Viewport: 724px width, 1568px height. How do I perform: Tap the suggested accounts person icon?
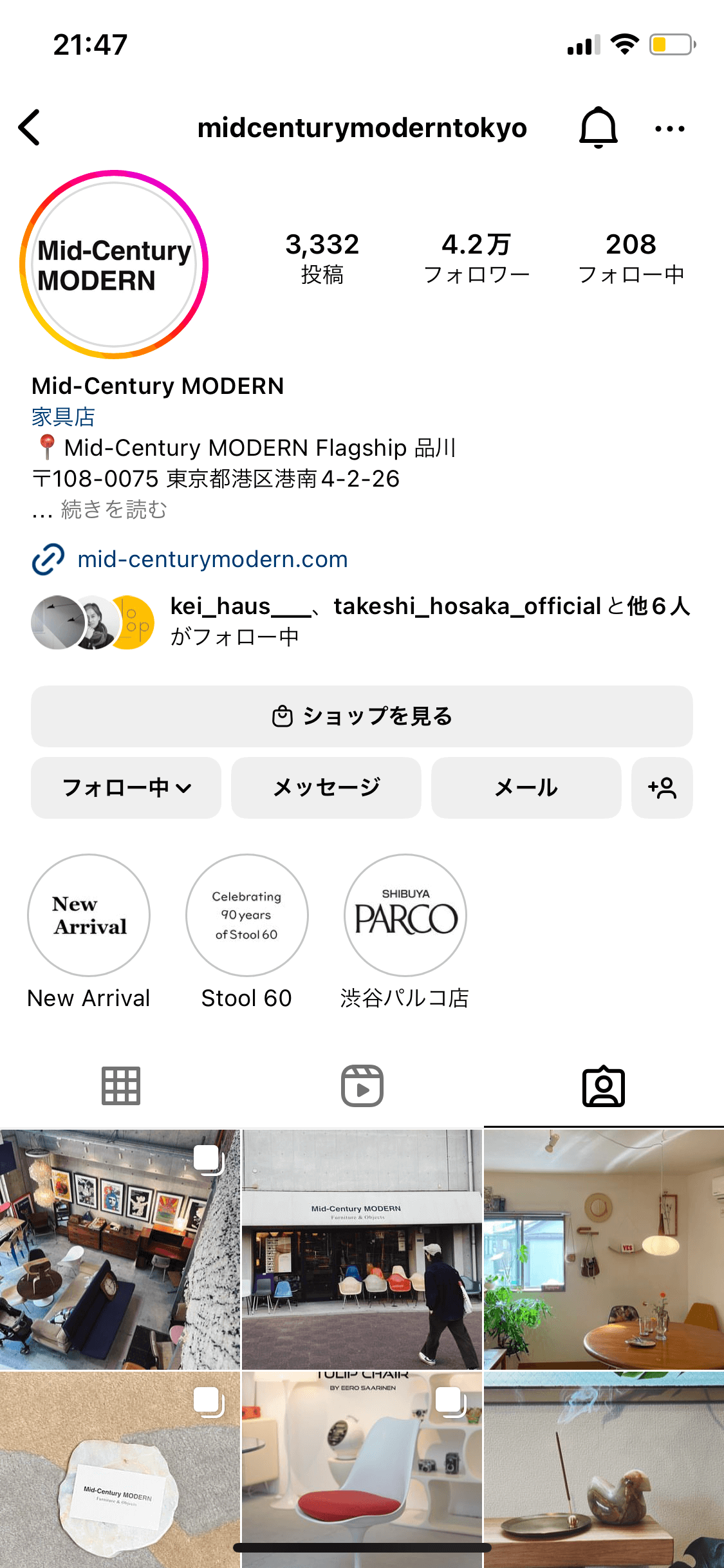click(x=662, y=788)
